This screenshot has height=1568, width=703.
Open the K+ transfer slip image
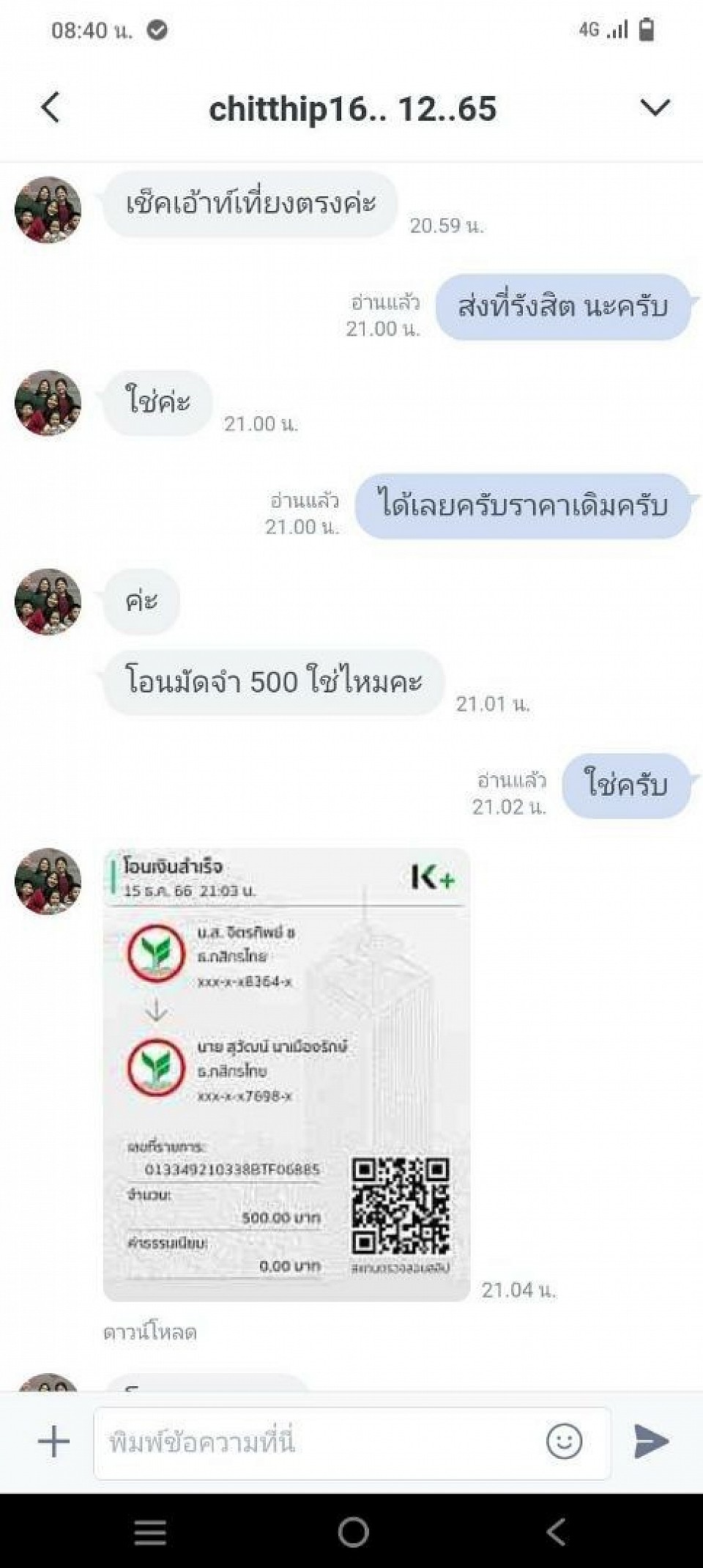coord(286,1075)
